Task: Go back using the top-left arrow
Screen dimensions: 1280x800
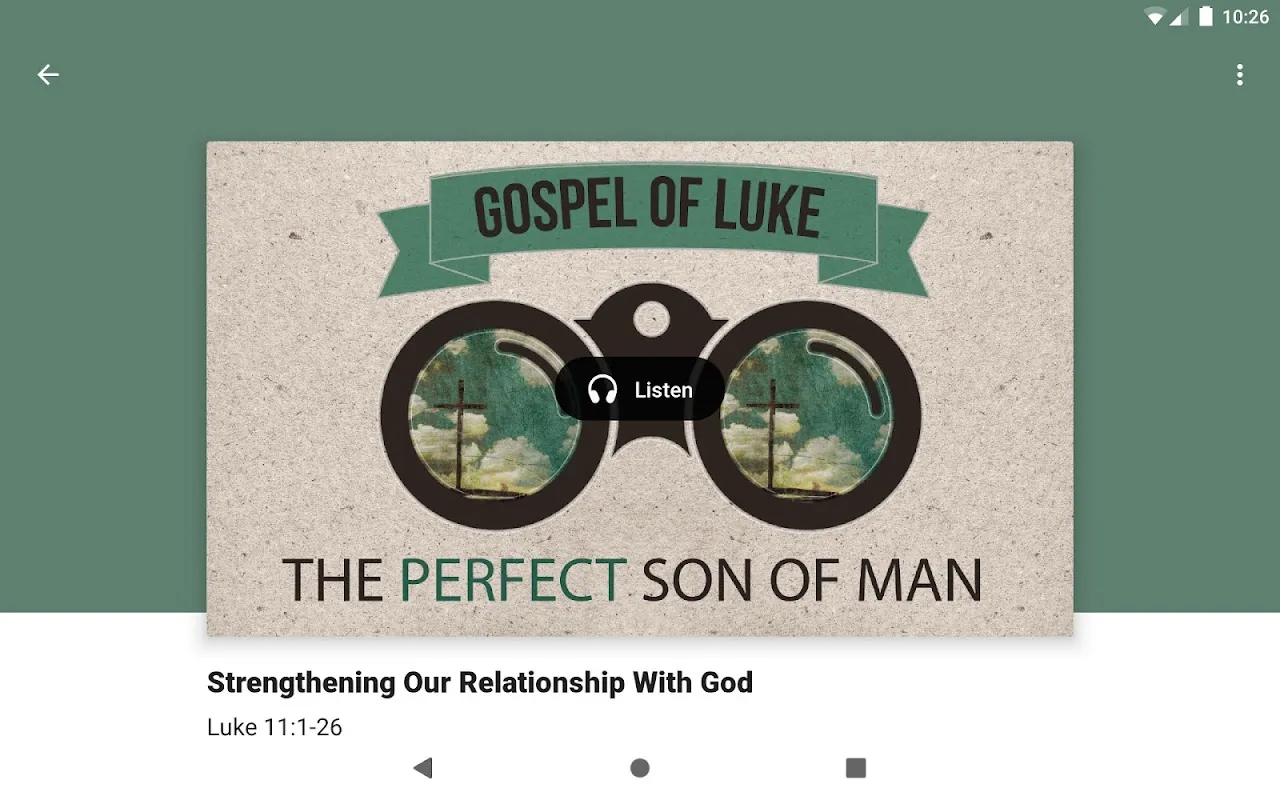Action: [48, 74]
